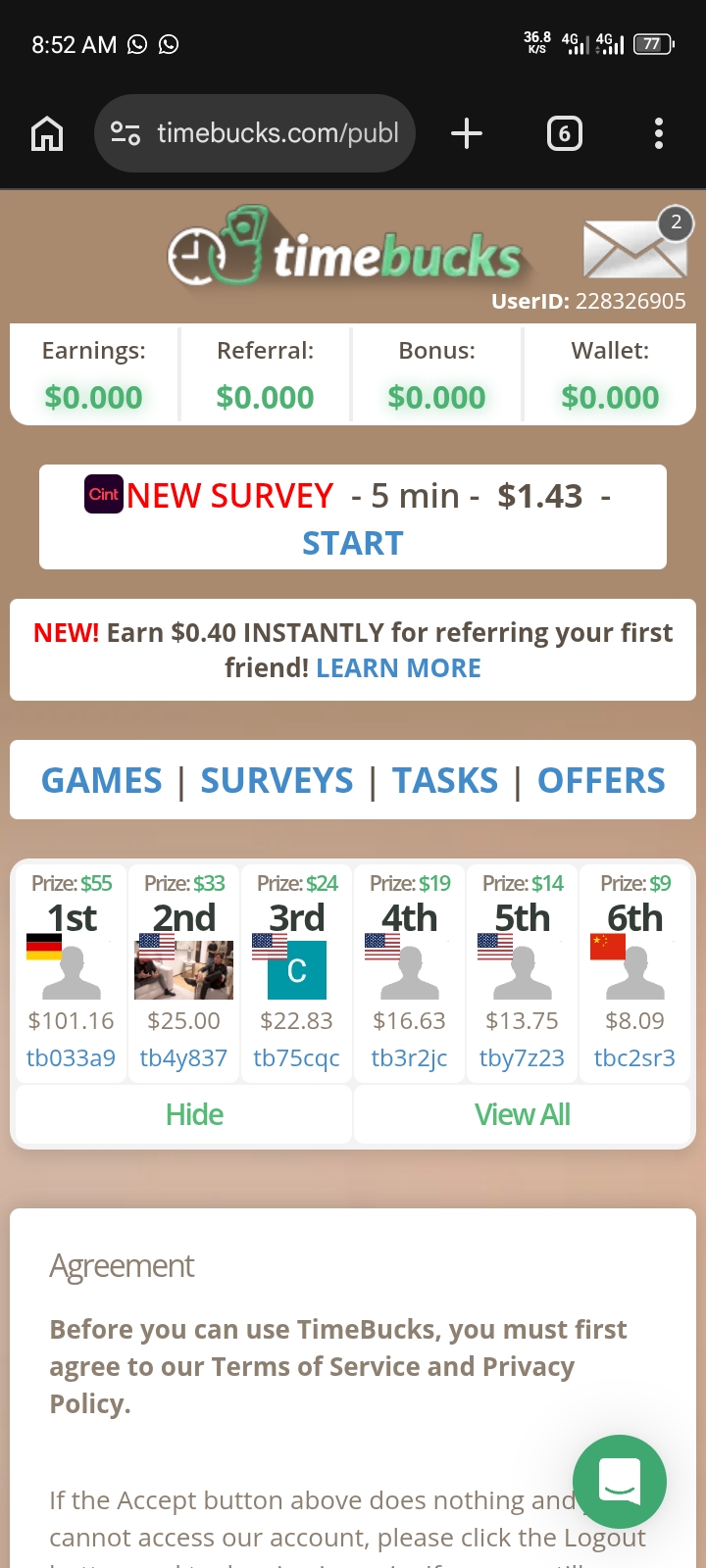Viewport: 706px width, 1568px height.
Task: Start the new Cint survey
Action: 353,543
